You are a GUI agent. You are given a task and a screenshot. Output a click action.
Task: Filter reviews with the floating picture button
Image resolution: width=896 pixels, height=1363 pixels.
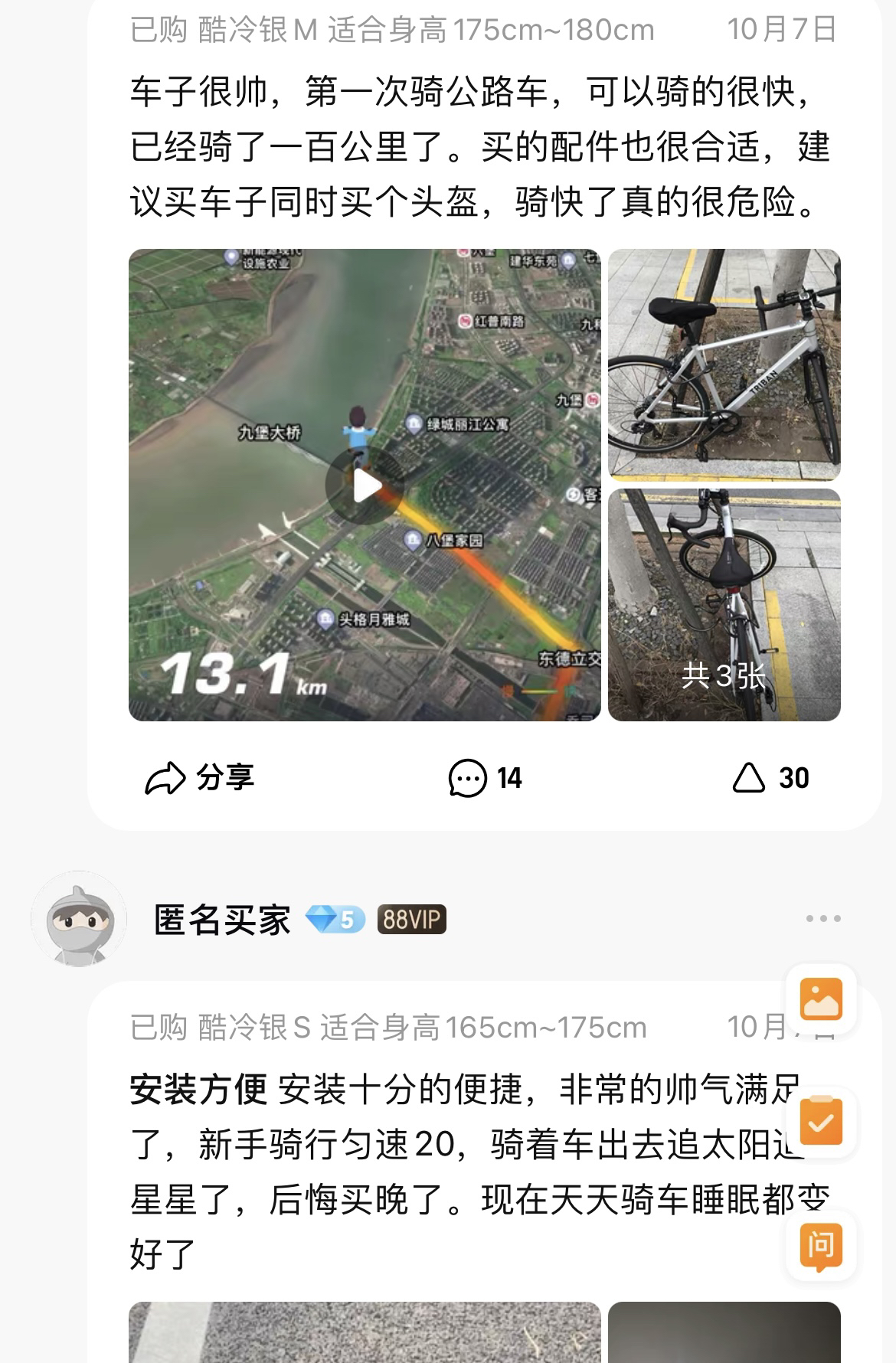(x=821, y=999)
